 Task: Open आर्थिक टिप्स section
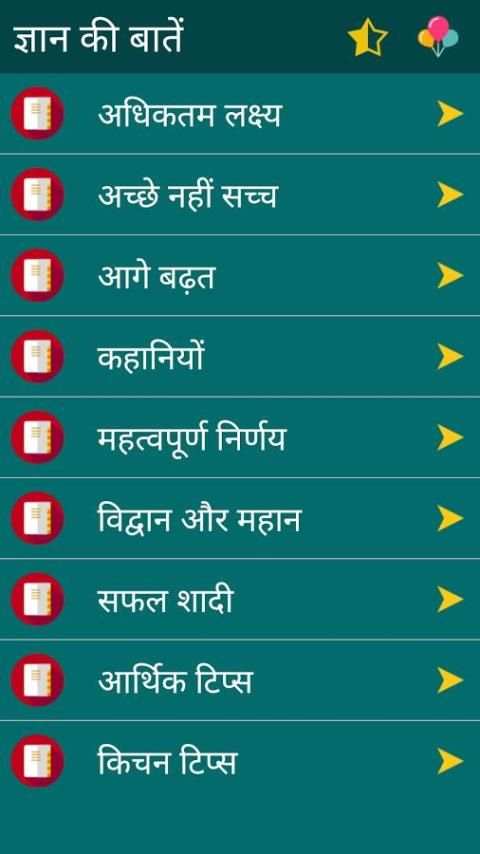pos(240,680)
